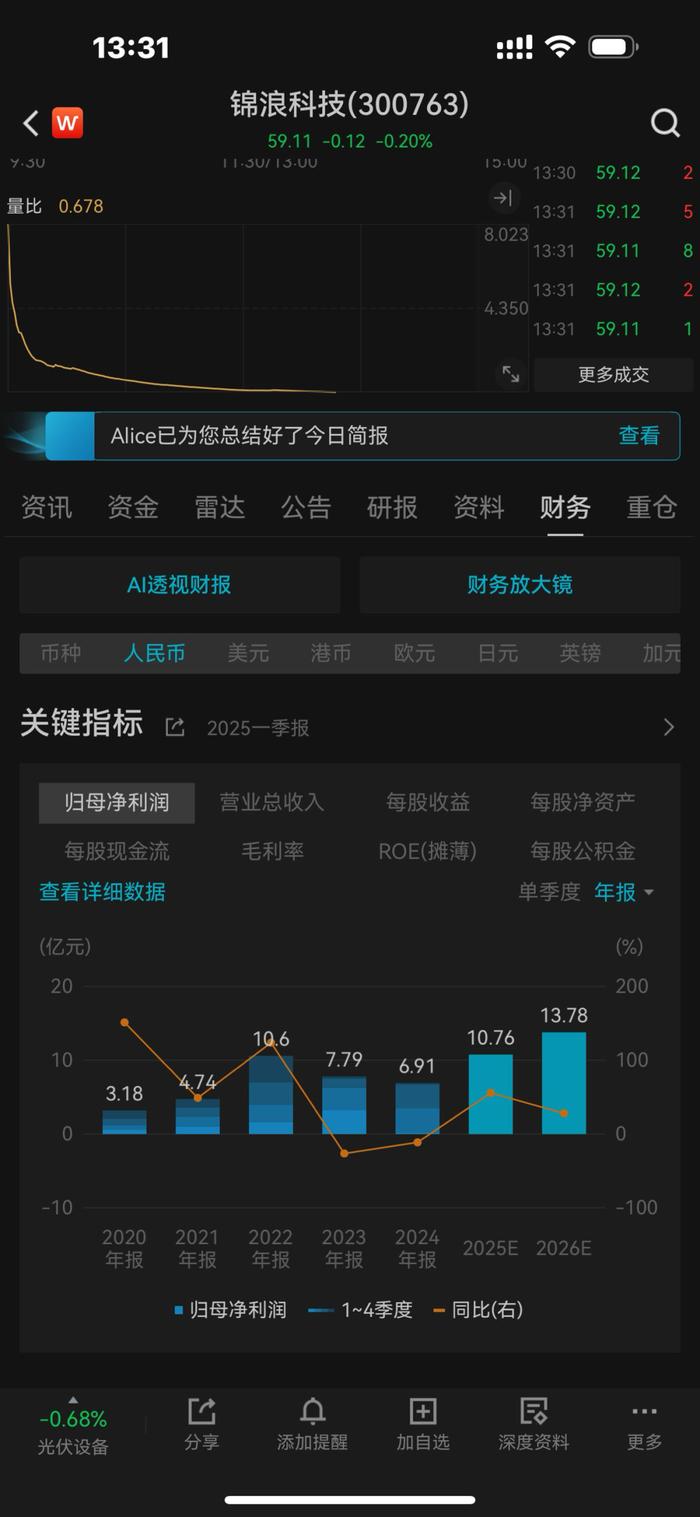Select 美元 currency

(248, 654)
